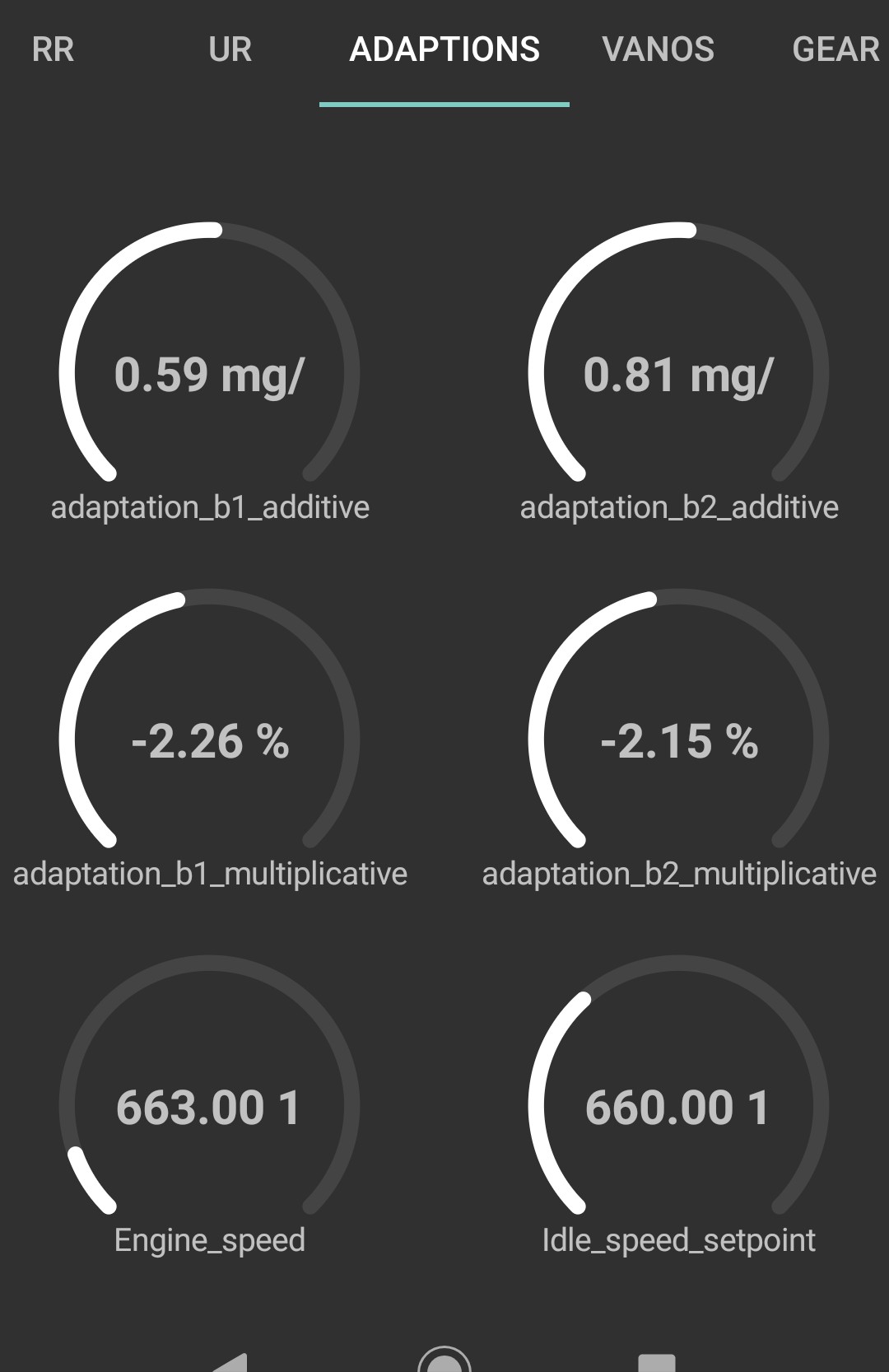
Task: Switch to the UR tab
Action: point(229,51)
